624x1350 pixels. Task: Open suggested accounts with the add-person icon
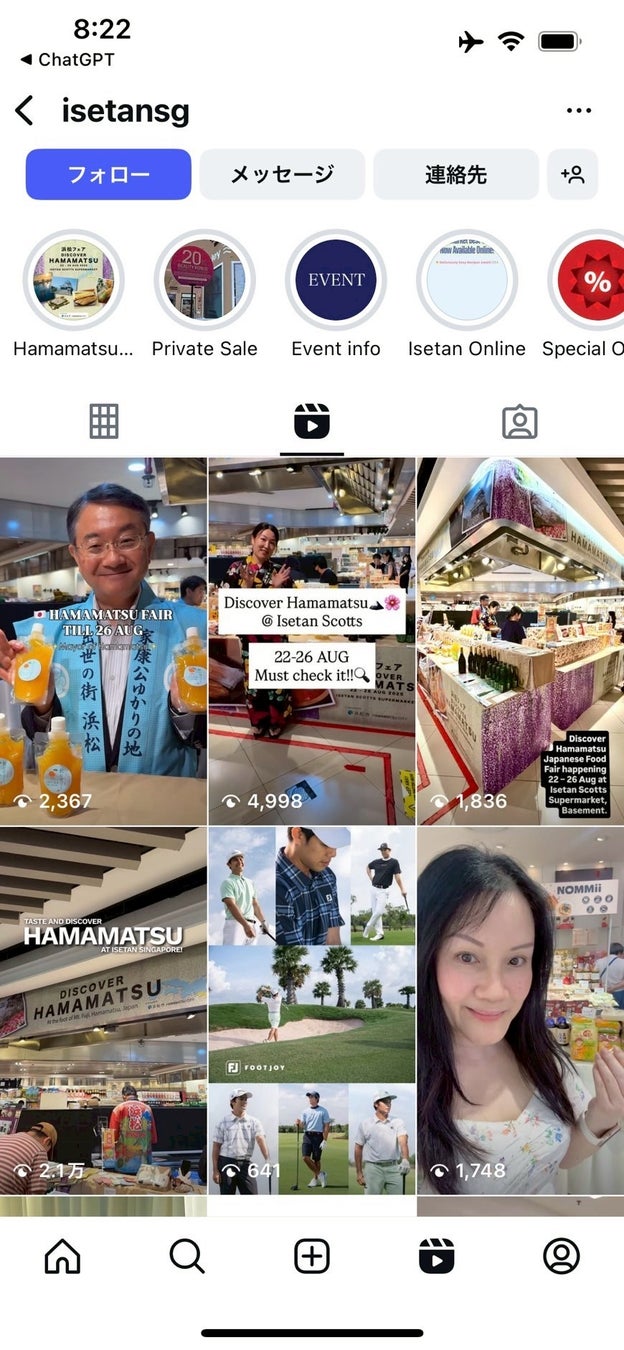(573, 175)
